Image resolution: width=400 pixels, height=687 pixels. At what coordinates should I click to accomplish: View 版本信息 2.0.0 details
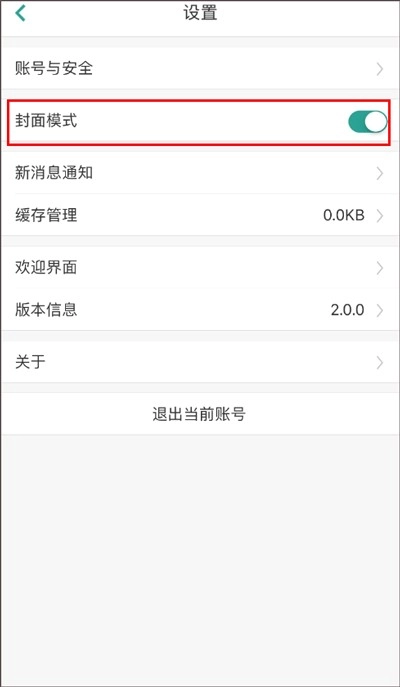tap(200, 310)
